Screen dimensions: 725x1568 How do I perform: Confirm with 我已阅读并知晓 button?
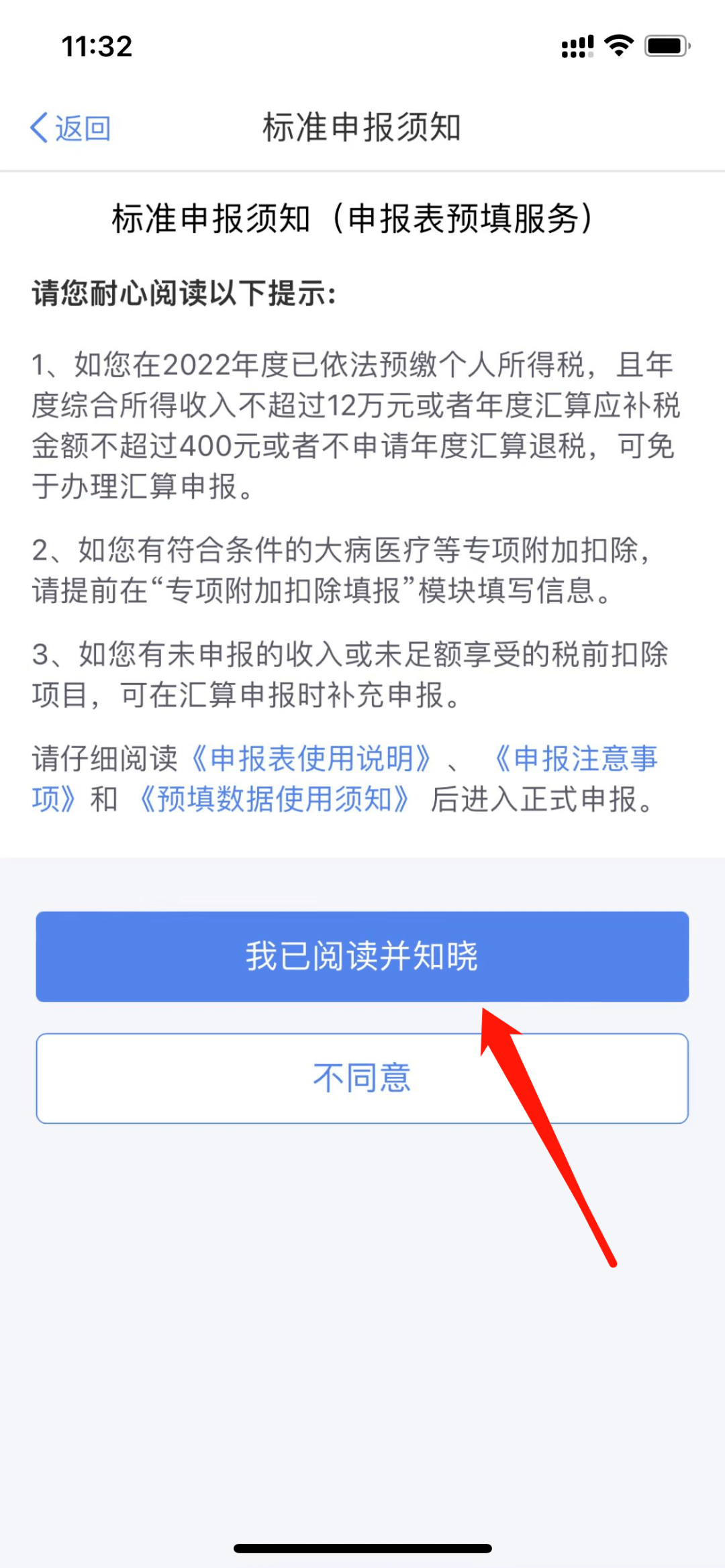point(362,956)
